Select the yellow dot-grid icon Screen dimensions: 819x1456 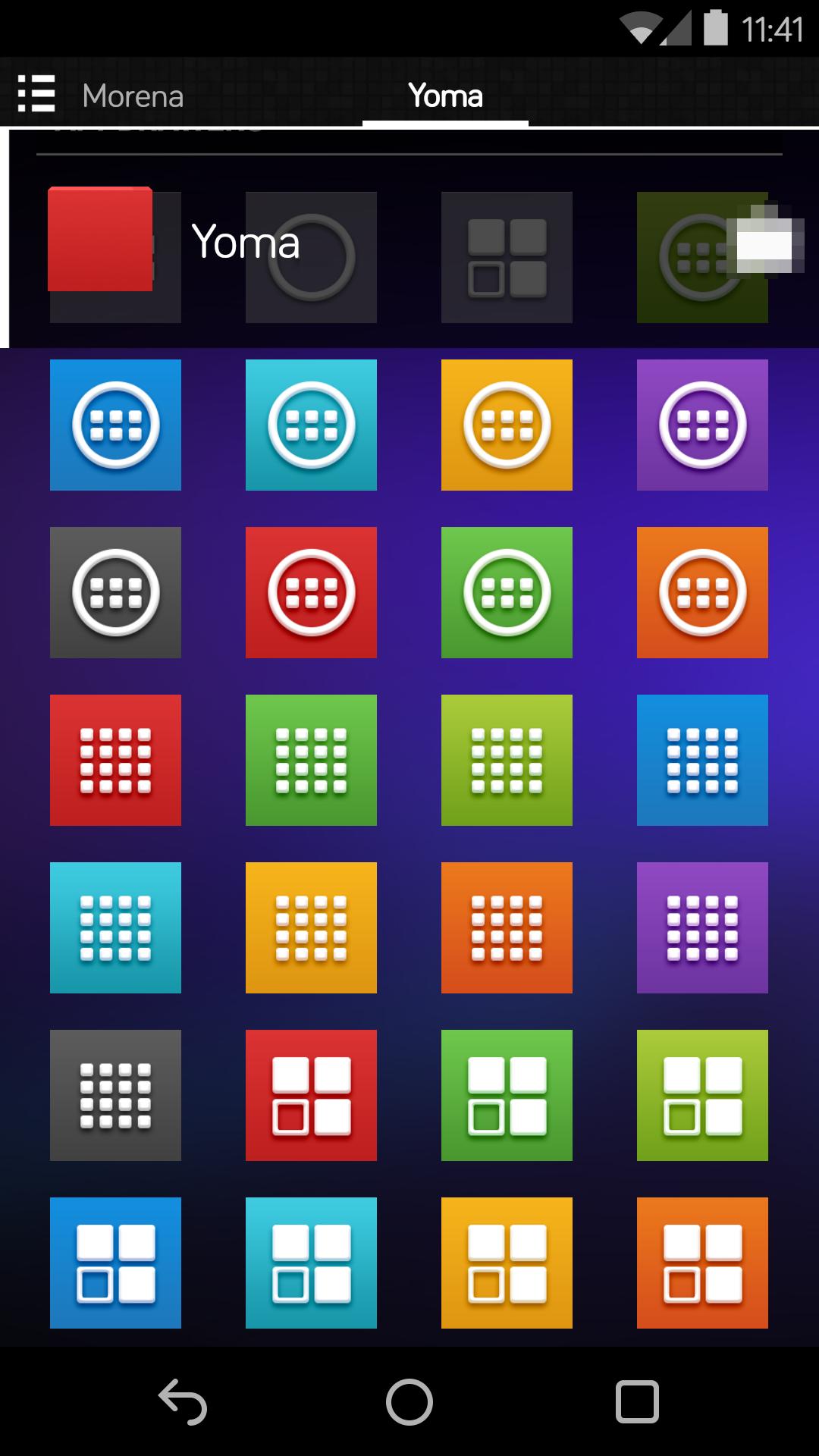pos(311,927)
